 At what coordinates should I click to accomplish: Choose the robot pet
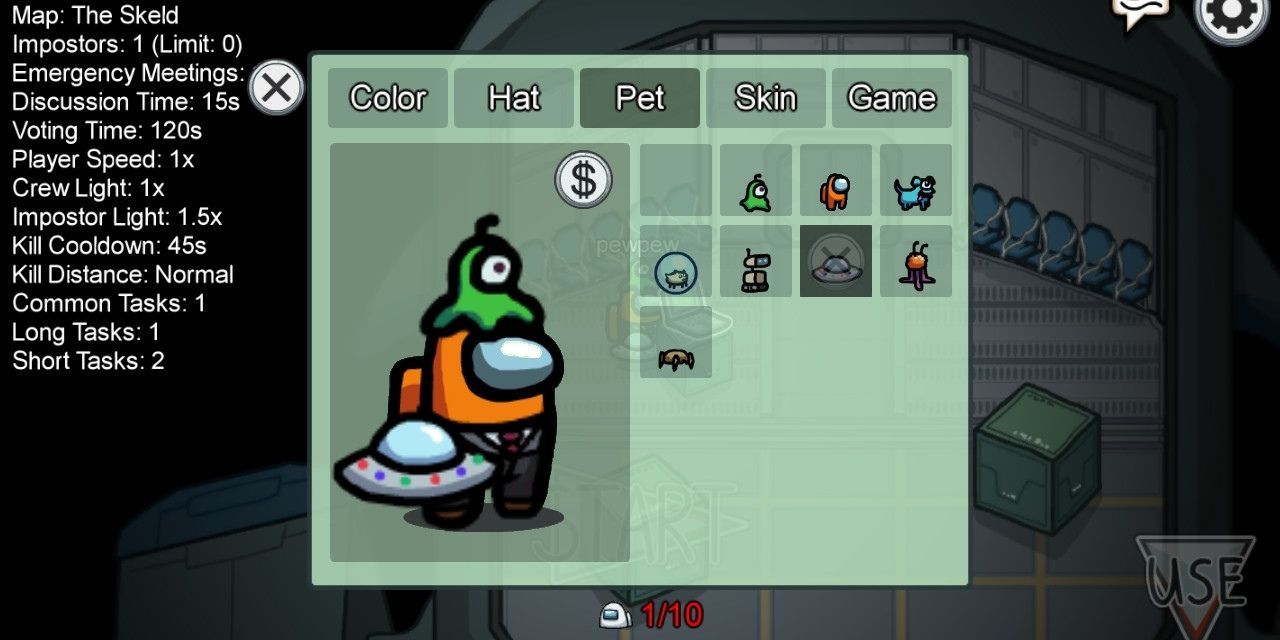click(x=756, y=262)
